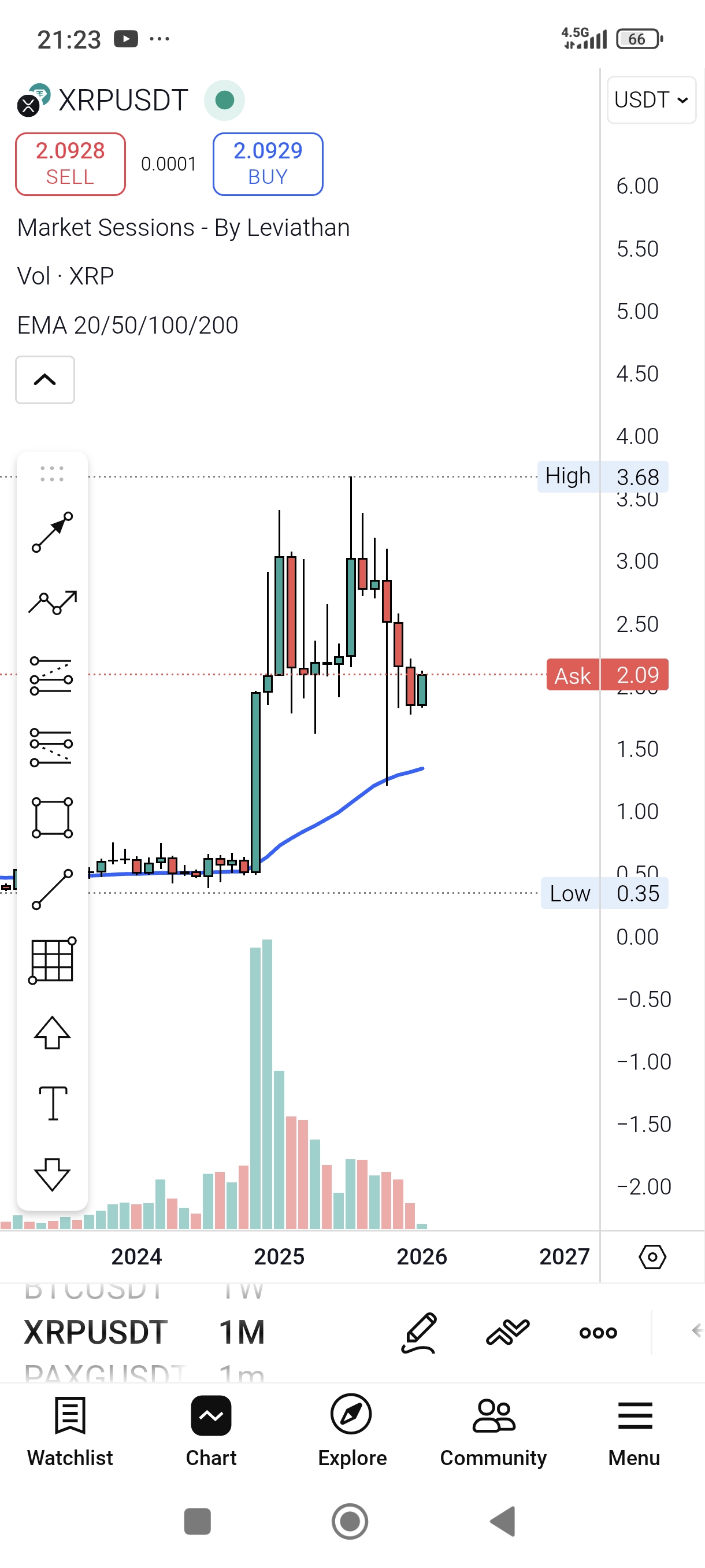Select the arrow line drawing tool
705x1568 pixels.
(x=53, y=532)
